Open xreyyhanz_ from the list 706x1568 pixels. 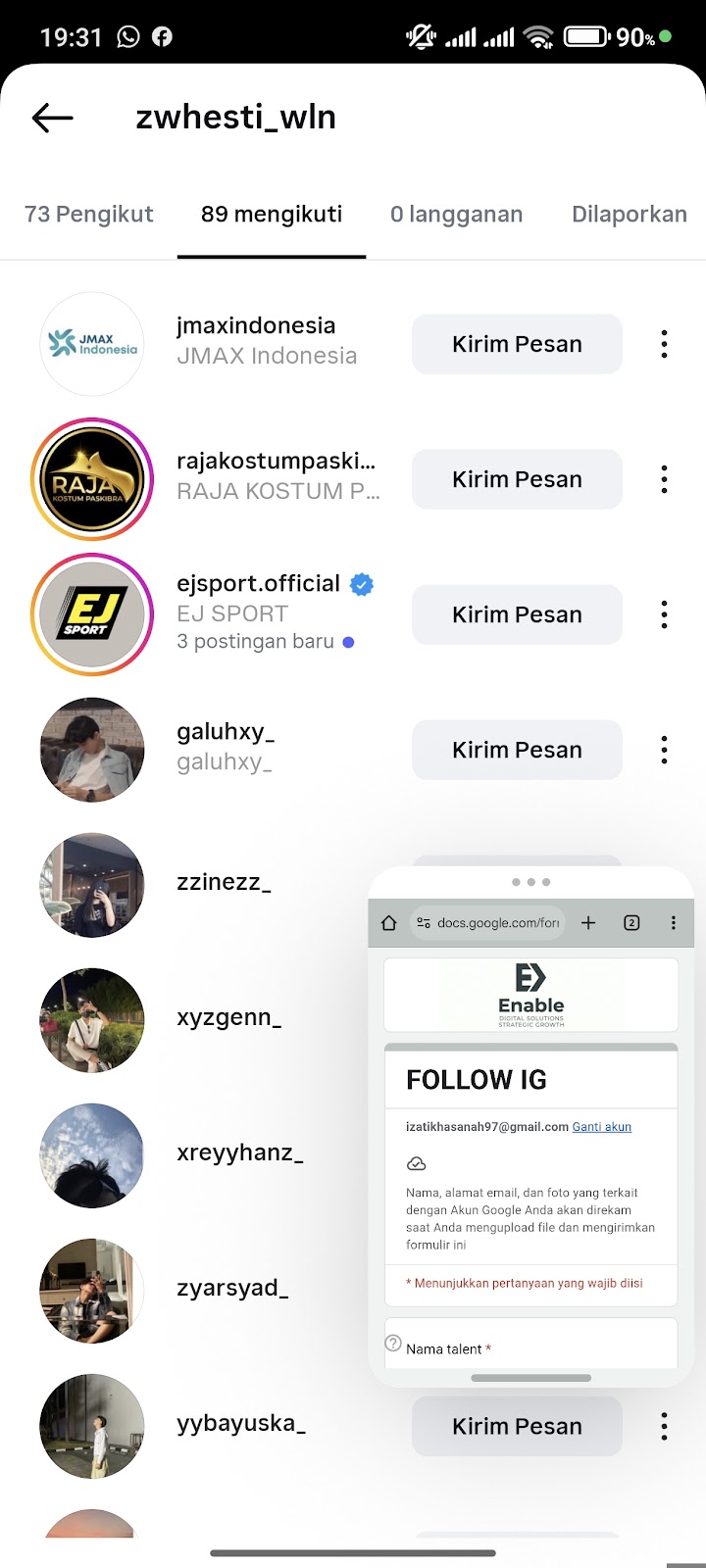coord(239,1152)
